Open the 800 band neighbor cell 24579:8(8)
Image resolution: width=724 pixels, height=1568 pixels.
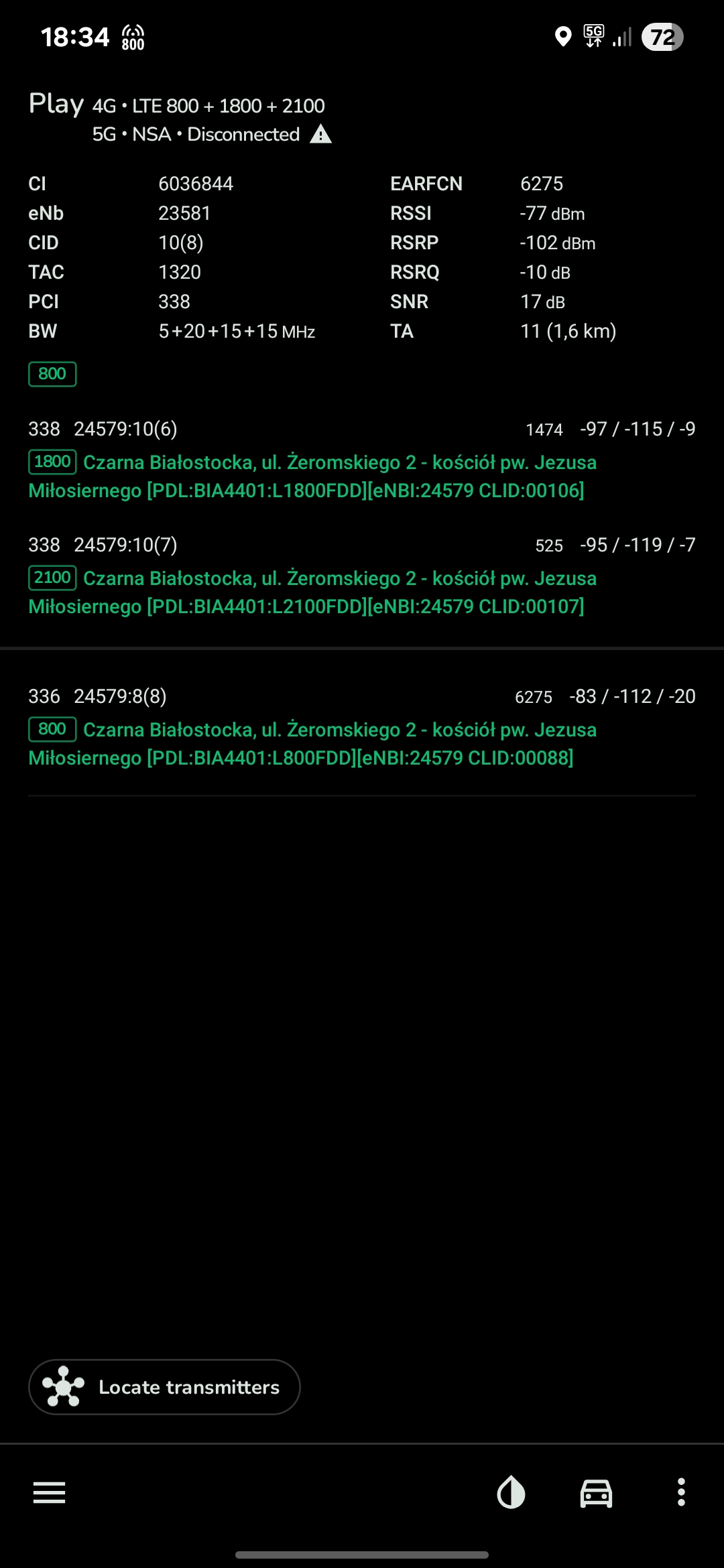(362, 727)
